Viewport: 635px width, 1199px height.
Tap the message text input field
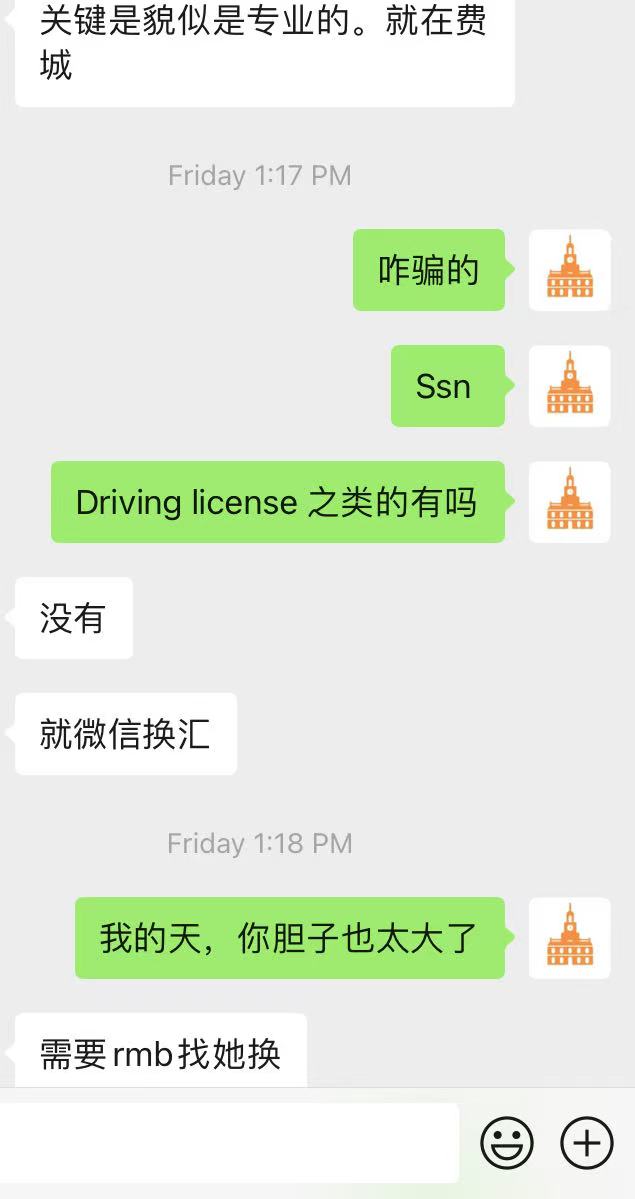[228, 1142]
